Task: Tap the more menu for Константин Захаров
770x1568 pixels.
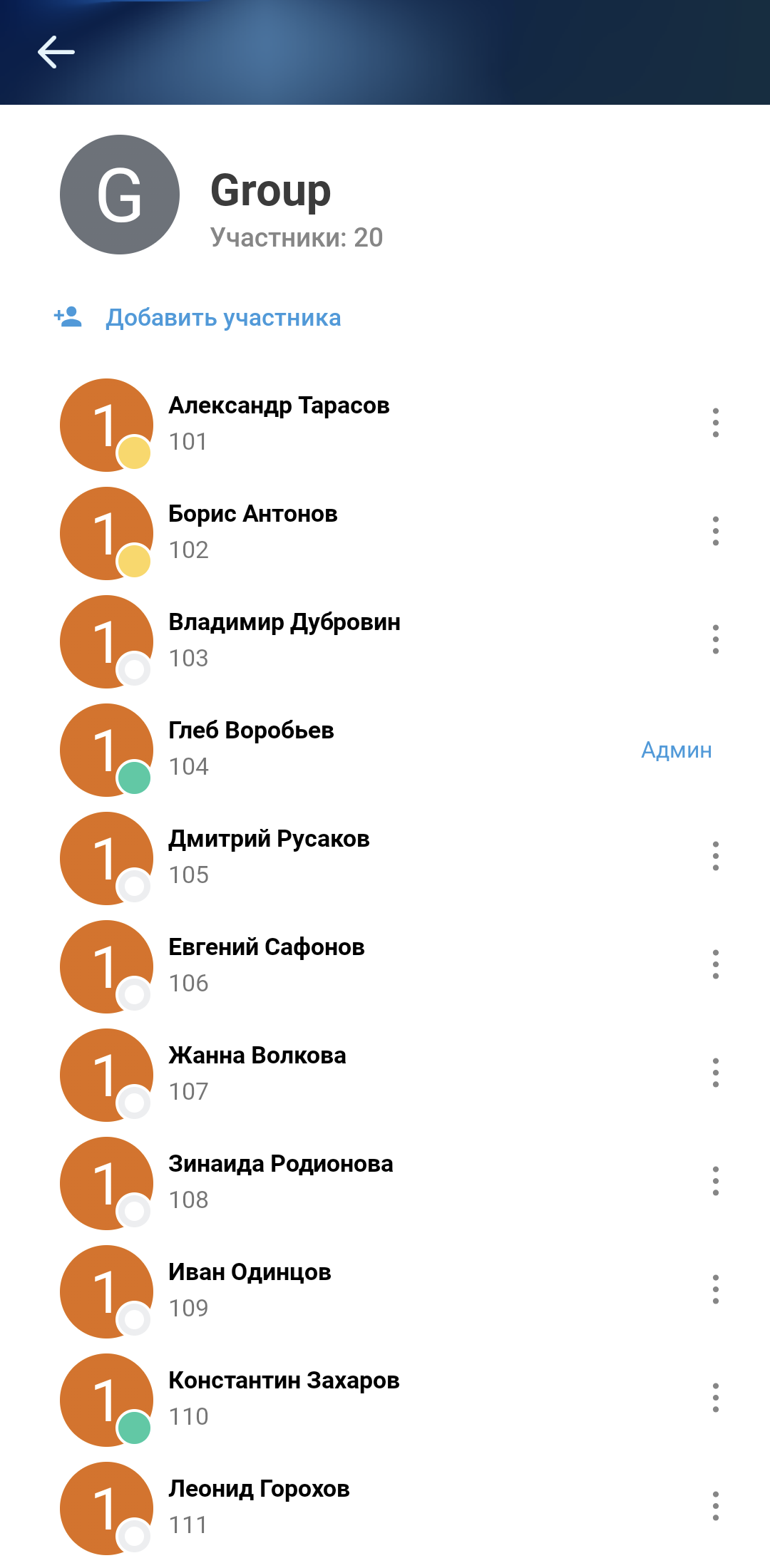Action: tap(715, 1398)
